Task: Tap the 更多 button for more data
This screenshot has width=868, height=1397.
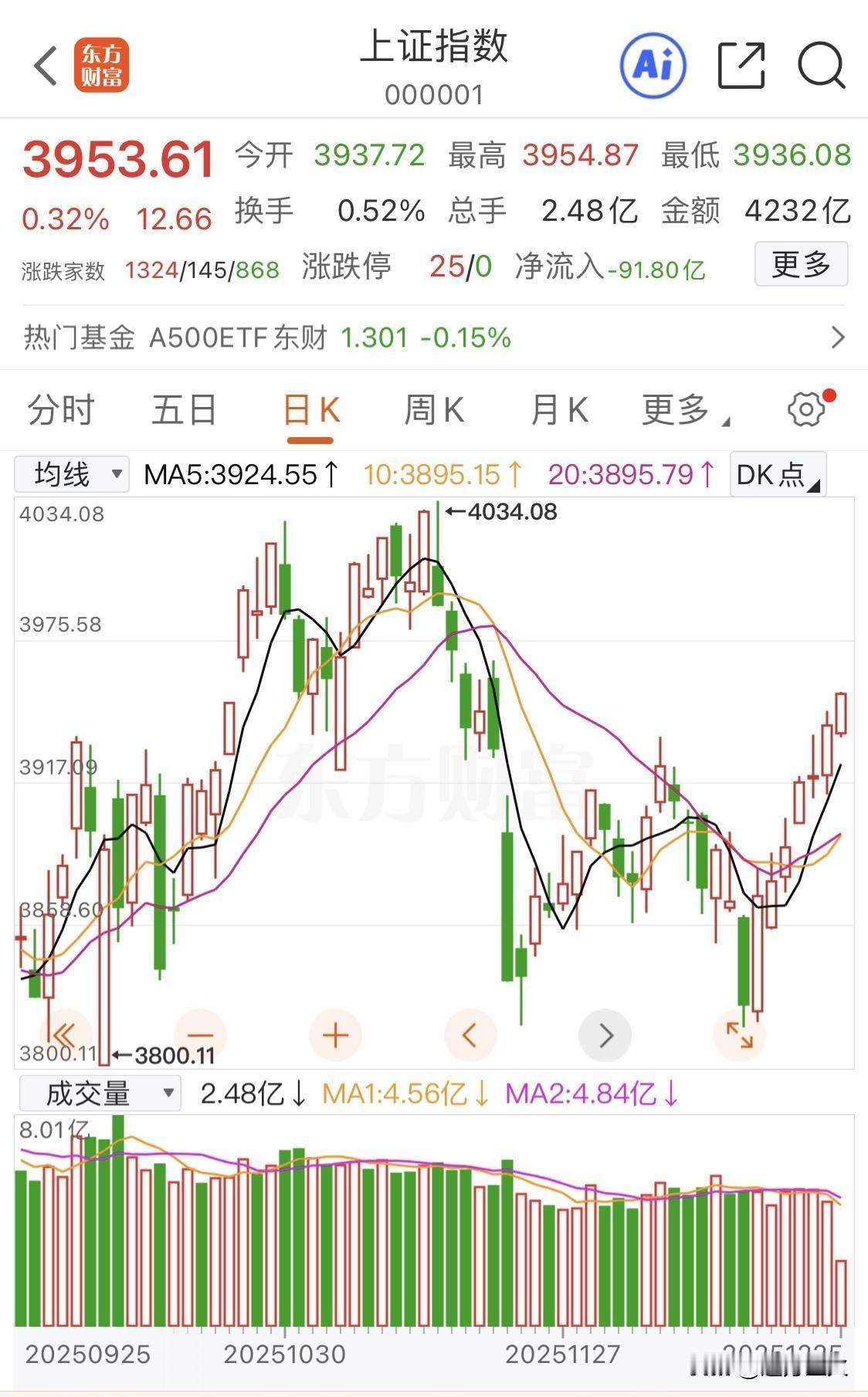Action: (801, 265)
